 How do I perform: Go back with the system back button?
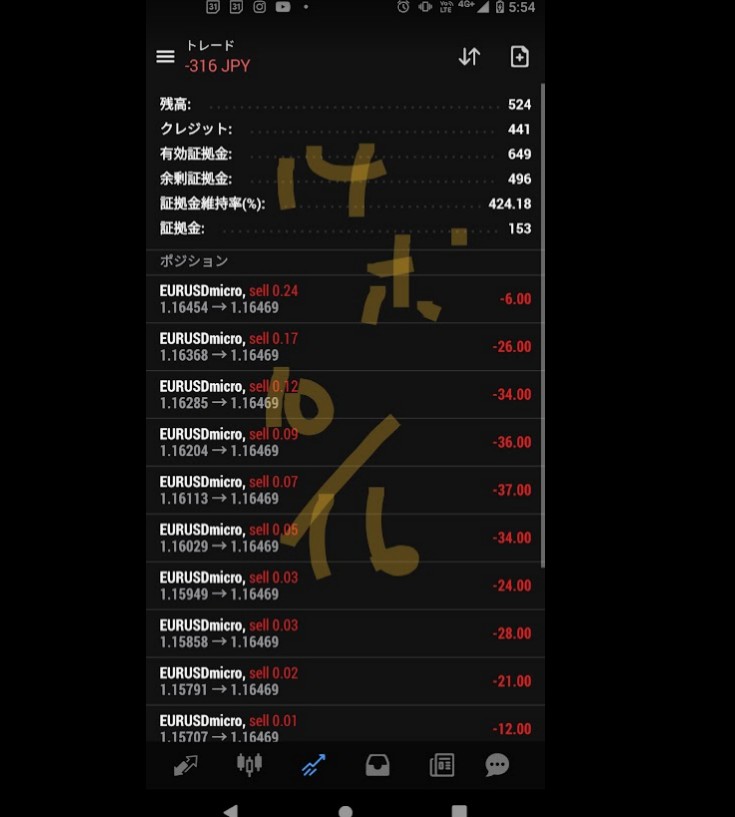(x=230, y=810)
